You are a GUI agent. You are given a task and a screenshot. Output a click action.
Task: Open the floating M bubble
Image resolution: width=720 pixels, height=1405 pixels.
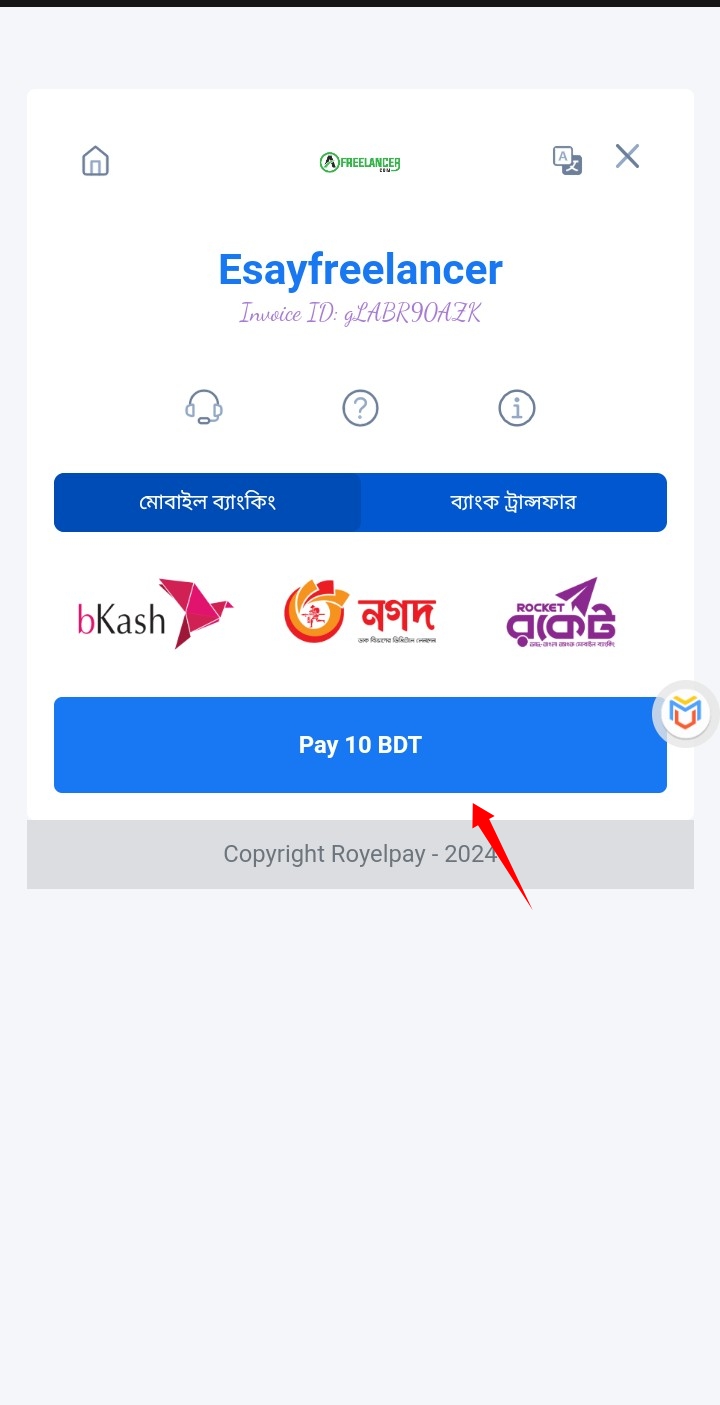click(686, 713)
